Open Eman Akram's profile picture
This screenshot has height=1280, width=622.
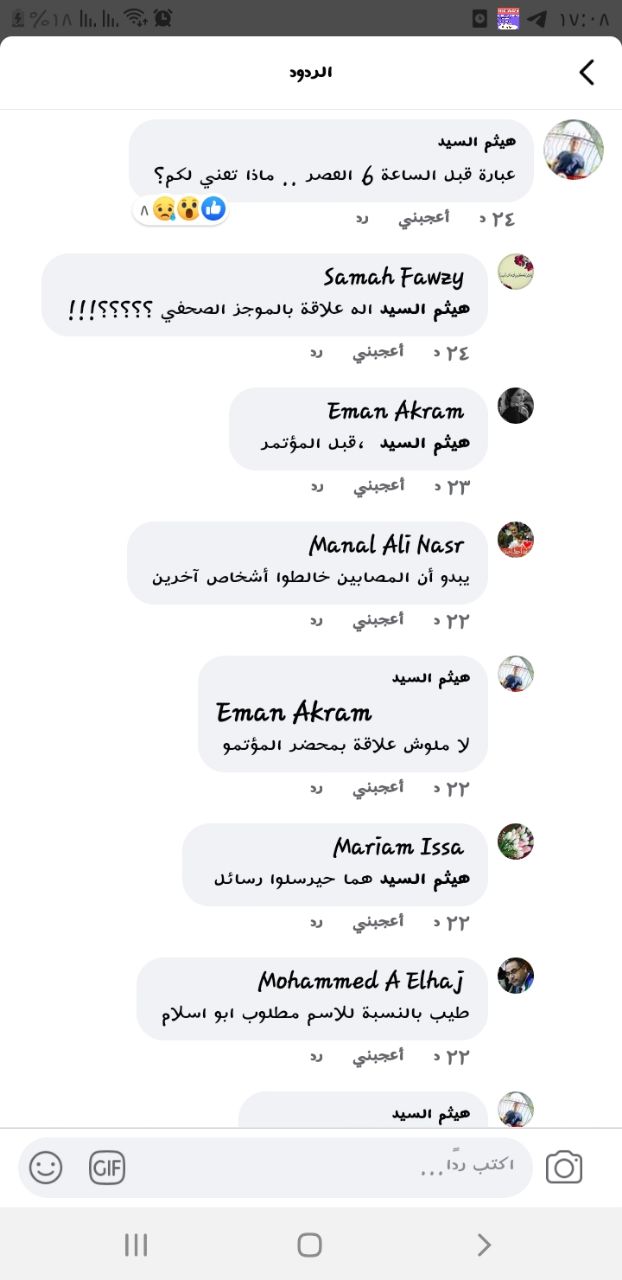click(x=516, y=405)
